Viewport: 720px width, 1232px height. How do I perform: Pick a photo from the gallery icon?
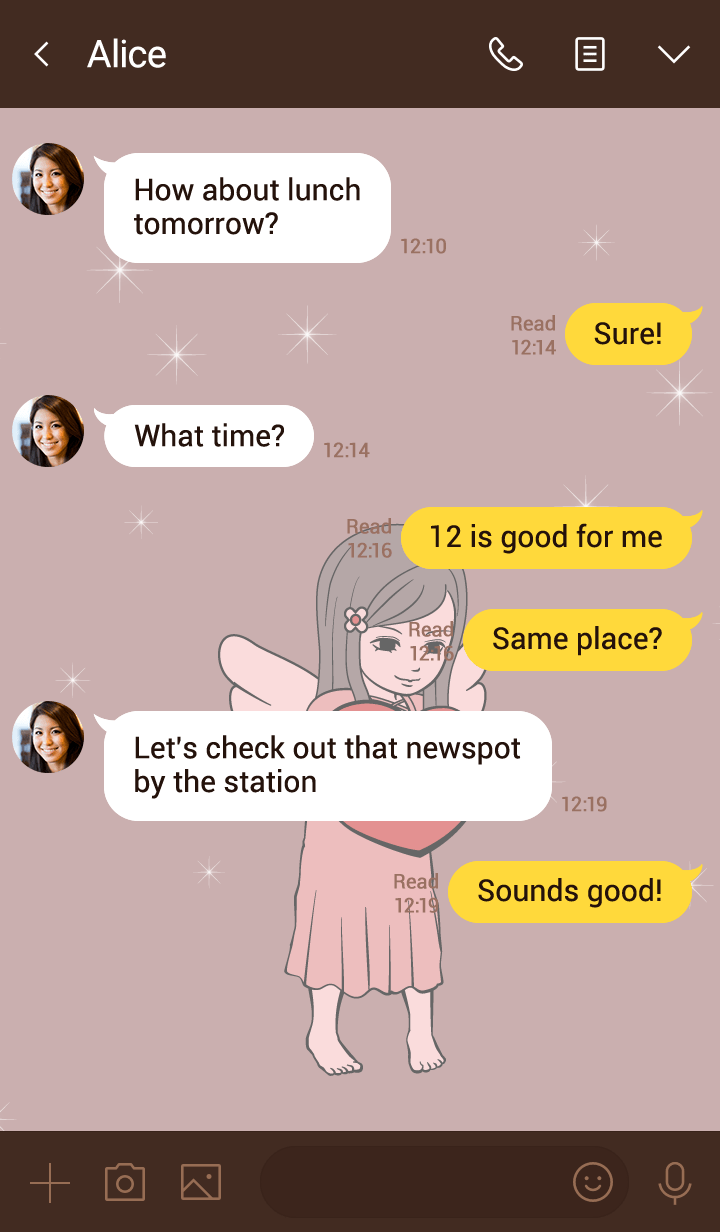click(x=201, y=1183)
